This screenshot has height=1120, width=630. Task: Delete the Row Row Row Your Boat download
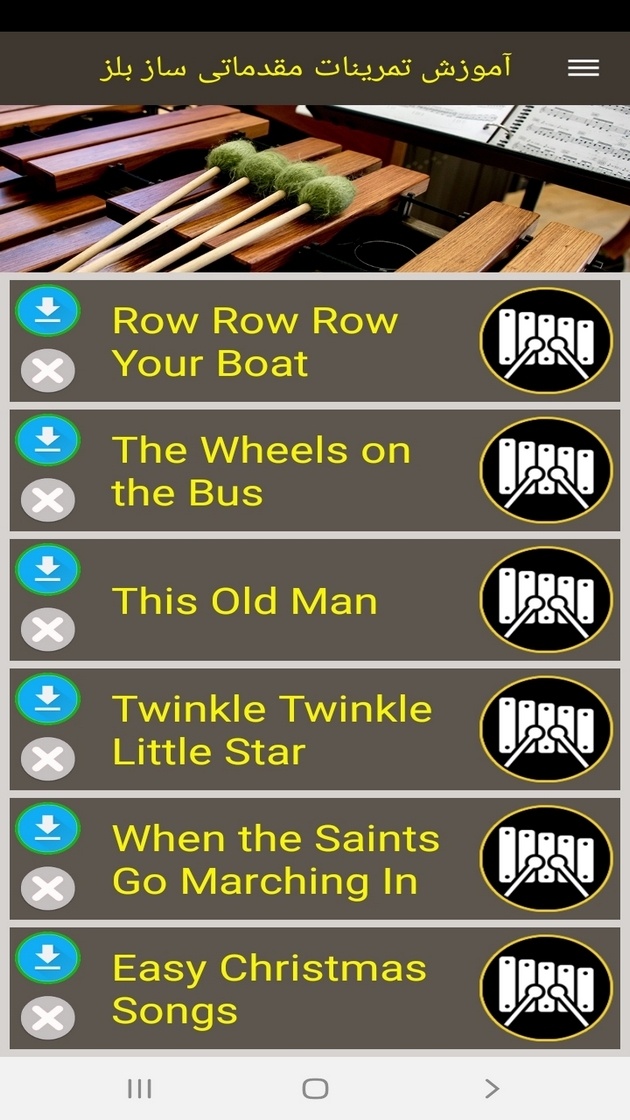[x=48, y=371]
